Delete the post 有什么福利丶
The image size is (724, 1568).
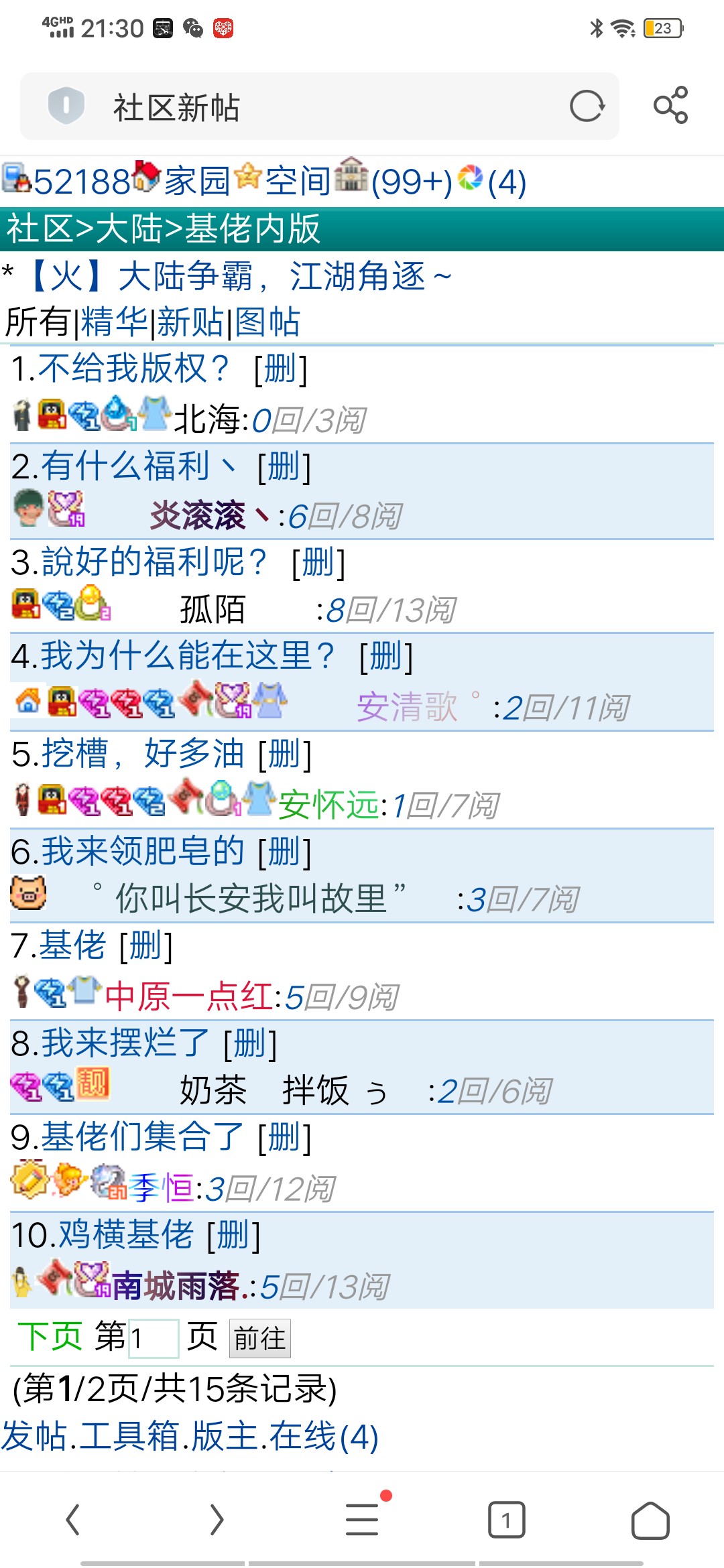tap(284, 467)
